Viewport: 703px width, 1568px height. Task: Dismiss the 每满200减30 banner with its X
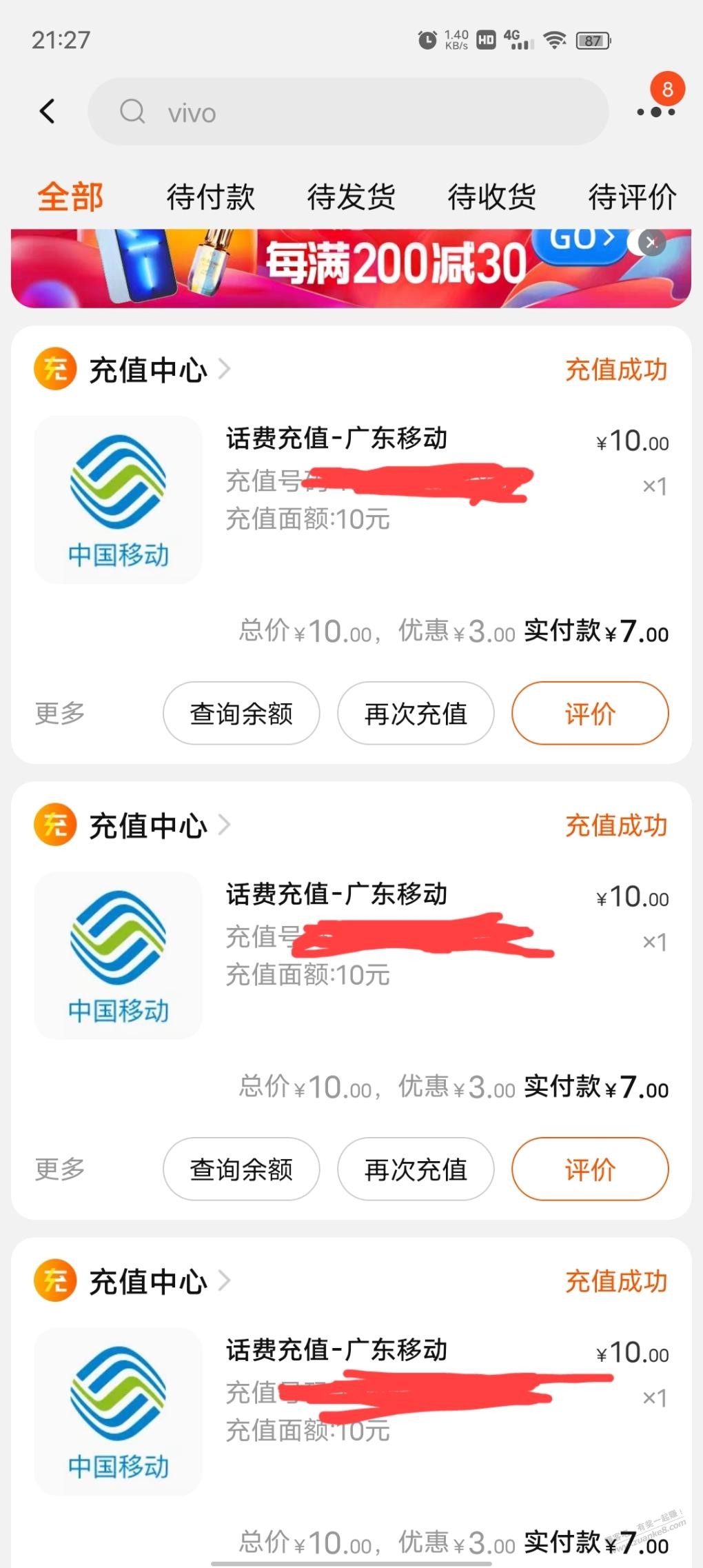[x=651, y=242]
